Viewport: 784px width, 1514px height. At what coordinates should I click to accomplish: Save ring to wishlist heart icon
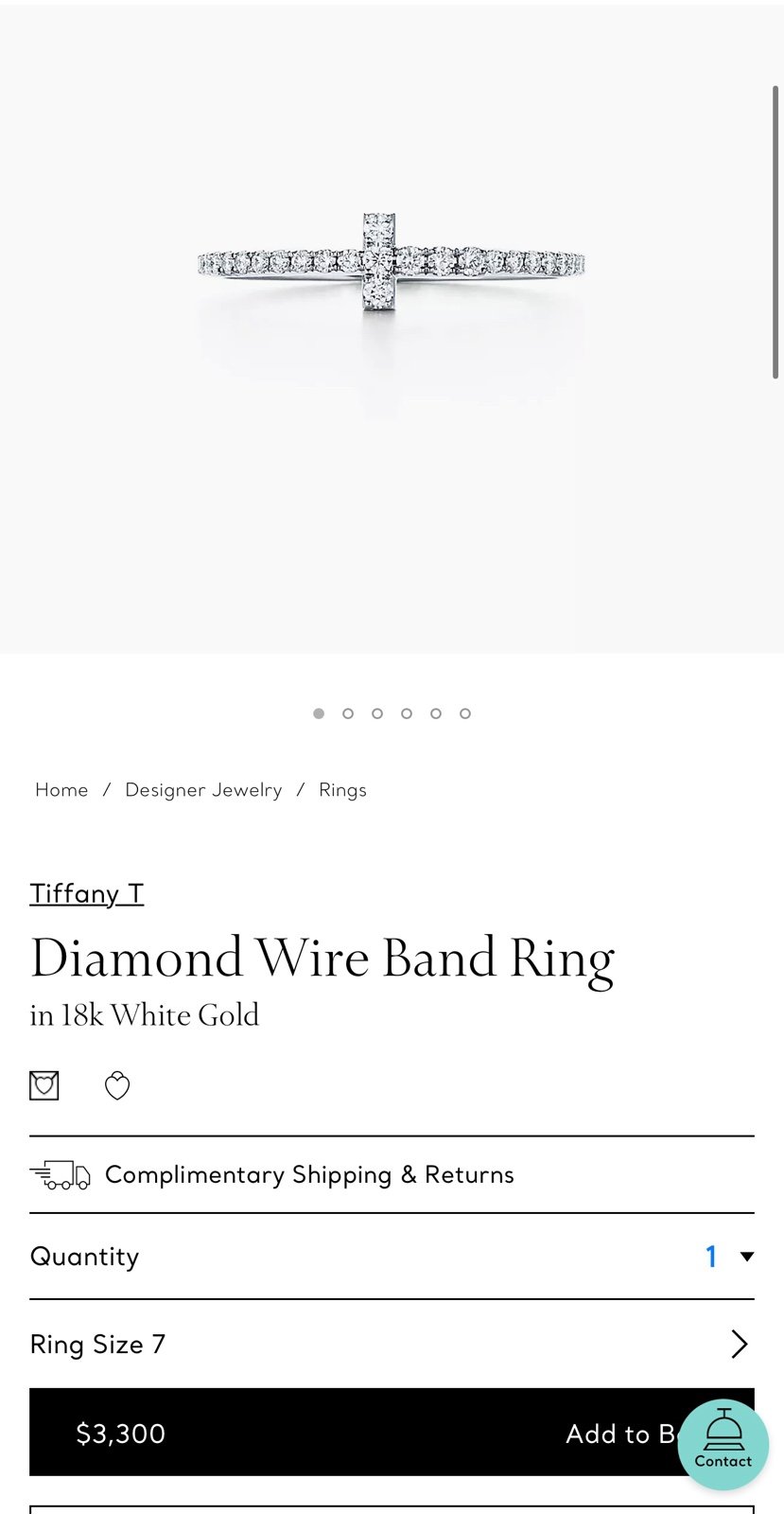point(117,1085)
